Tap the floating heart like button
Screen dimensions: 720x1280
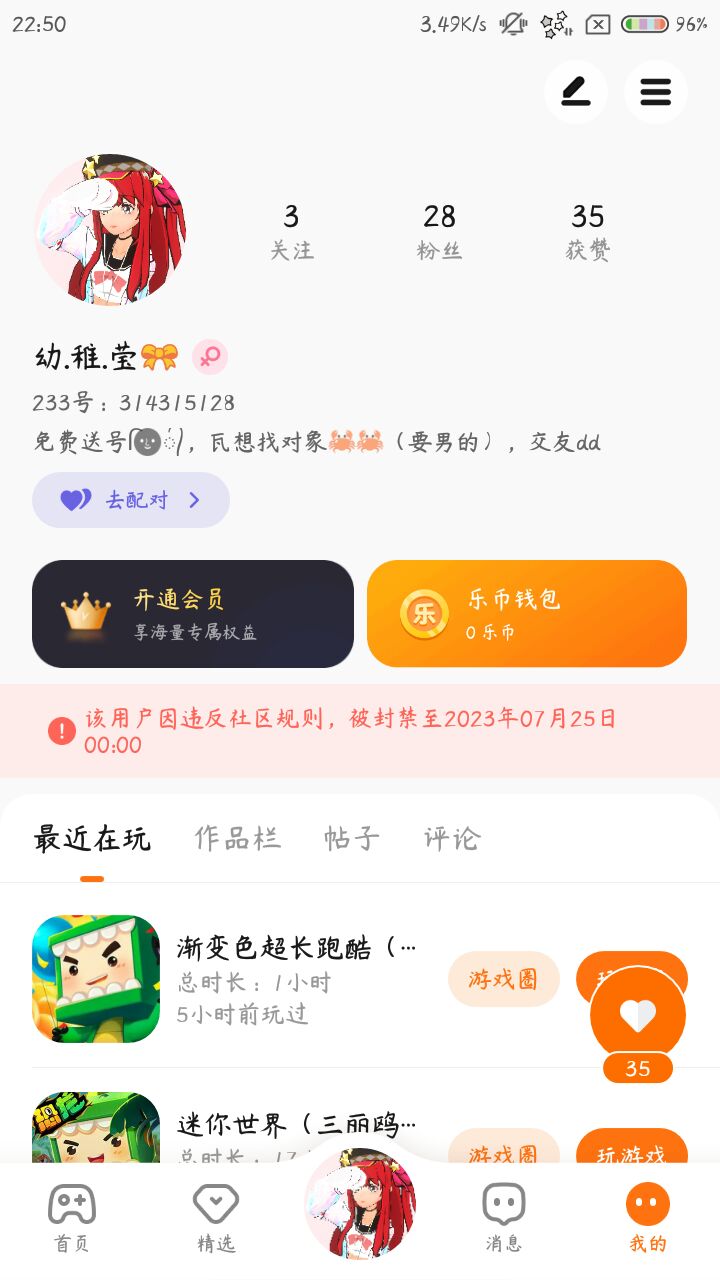[638, 1016]
